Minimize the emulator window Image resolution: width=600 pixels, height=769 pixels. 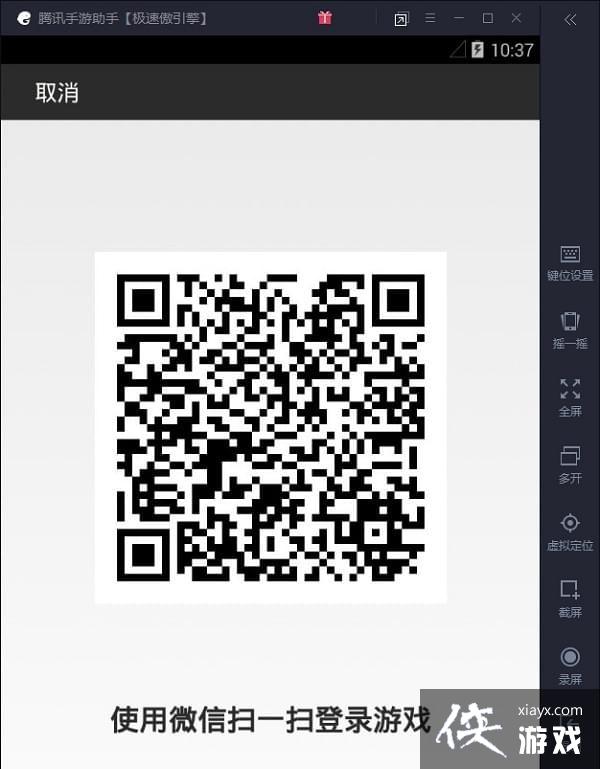click(x=459, y=18)
